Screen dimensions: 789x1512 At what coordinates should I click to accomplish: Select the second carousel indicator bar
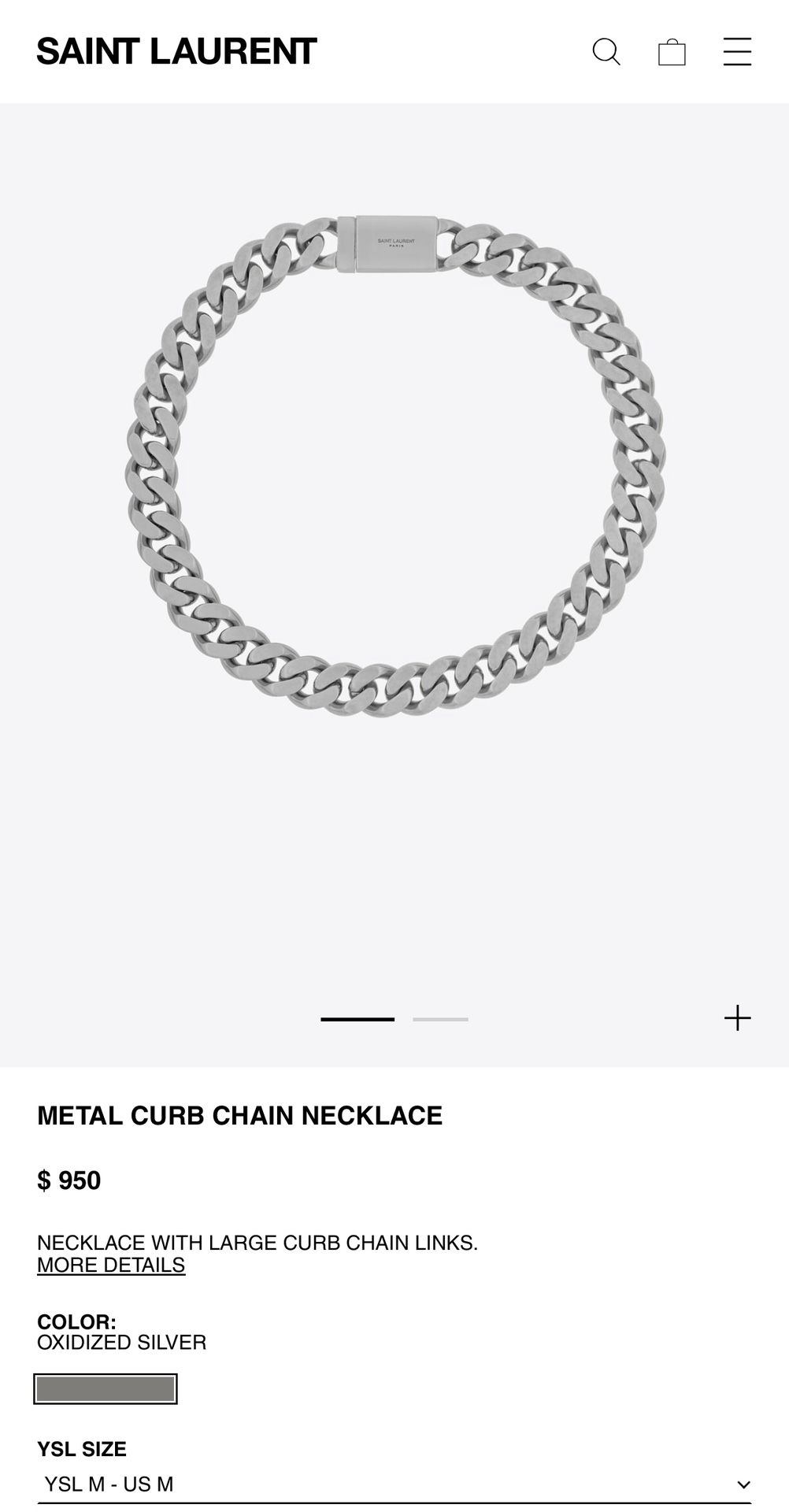(439, 1017)
